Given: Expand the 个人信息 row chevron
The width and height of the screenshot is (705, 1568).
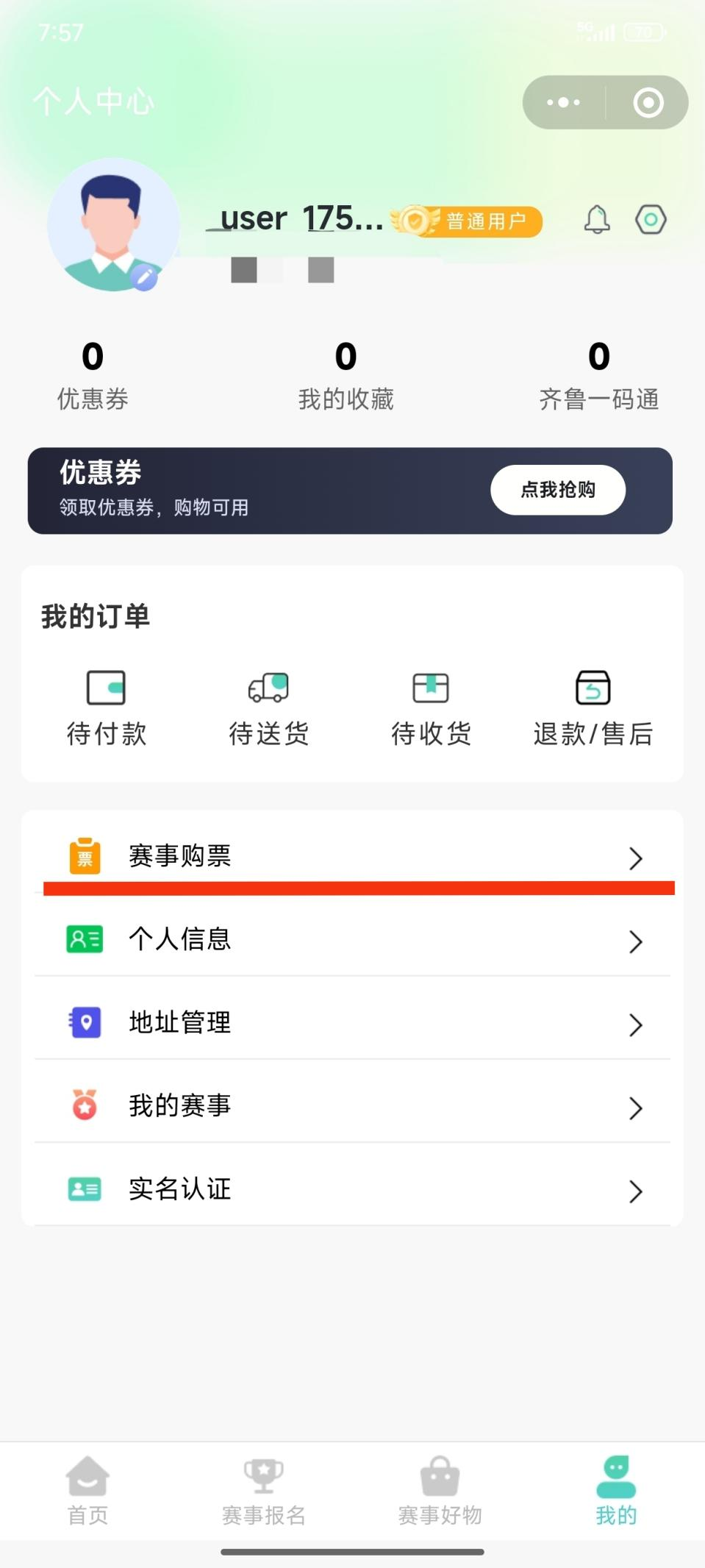Looking at the screenshot, I should pyautogui.click(x=637, y=942).
